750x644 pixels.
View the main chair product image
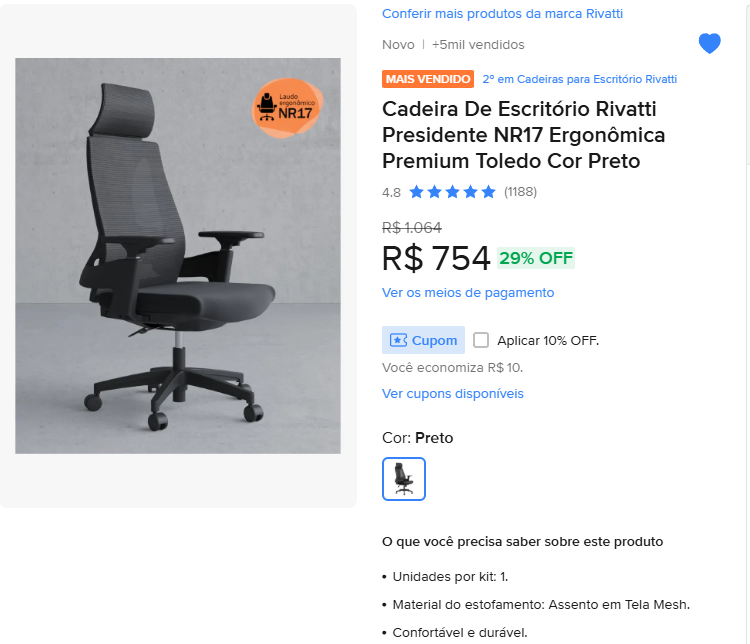click(178, 256)
